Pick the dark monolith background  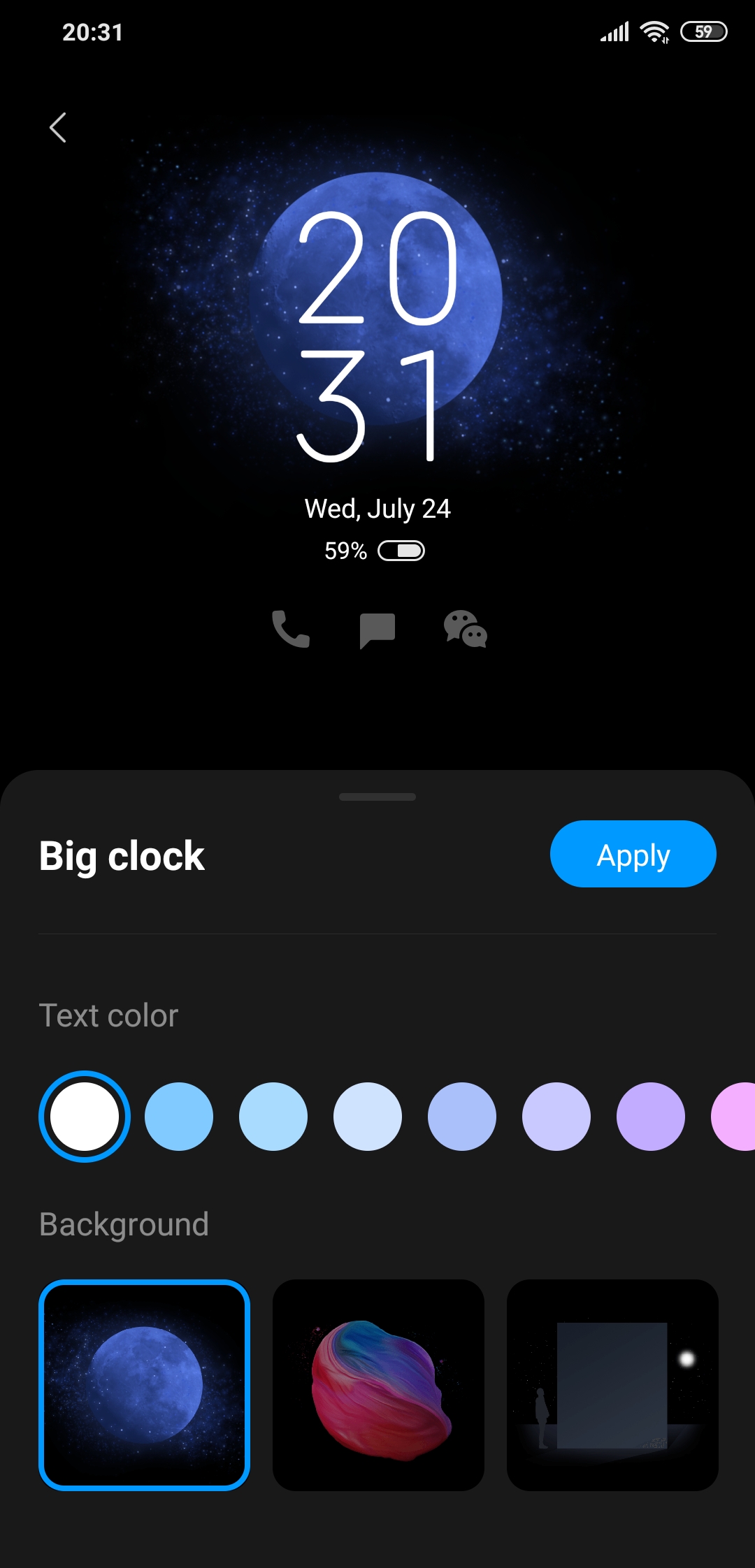coord(612,1385)
